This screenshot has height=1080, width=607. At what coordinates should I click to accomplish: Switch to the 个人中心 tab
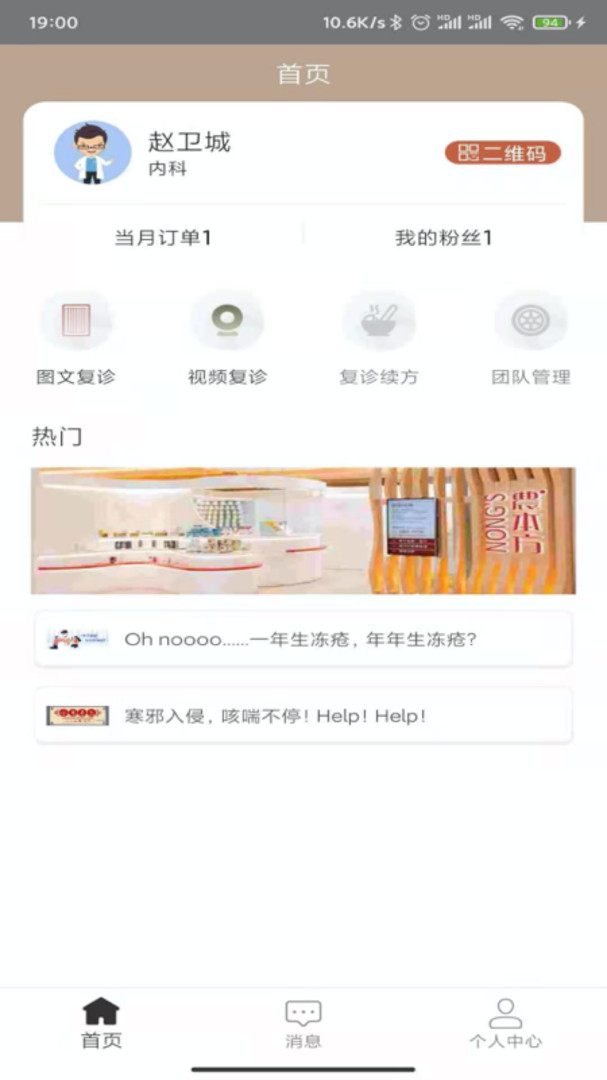click(x=506, y=1023)
